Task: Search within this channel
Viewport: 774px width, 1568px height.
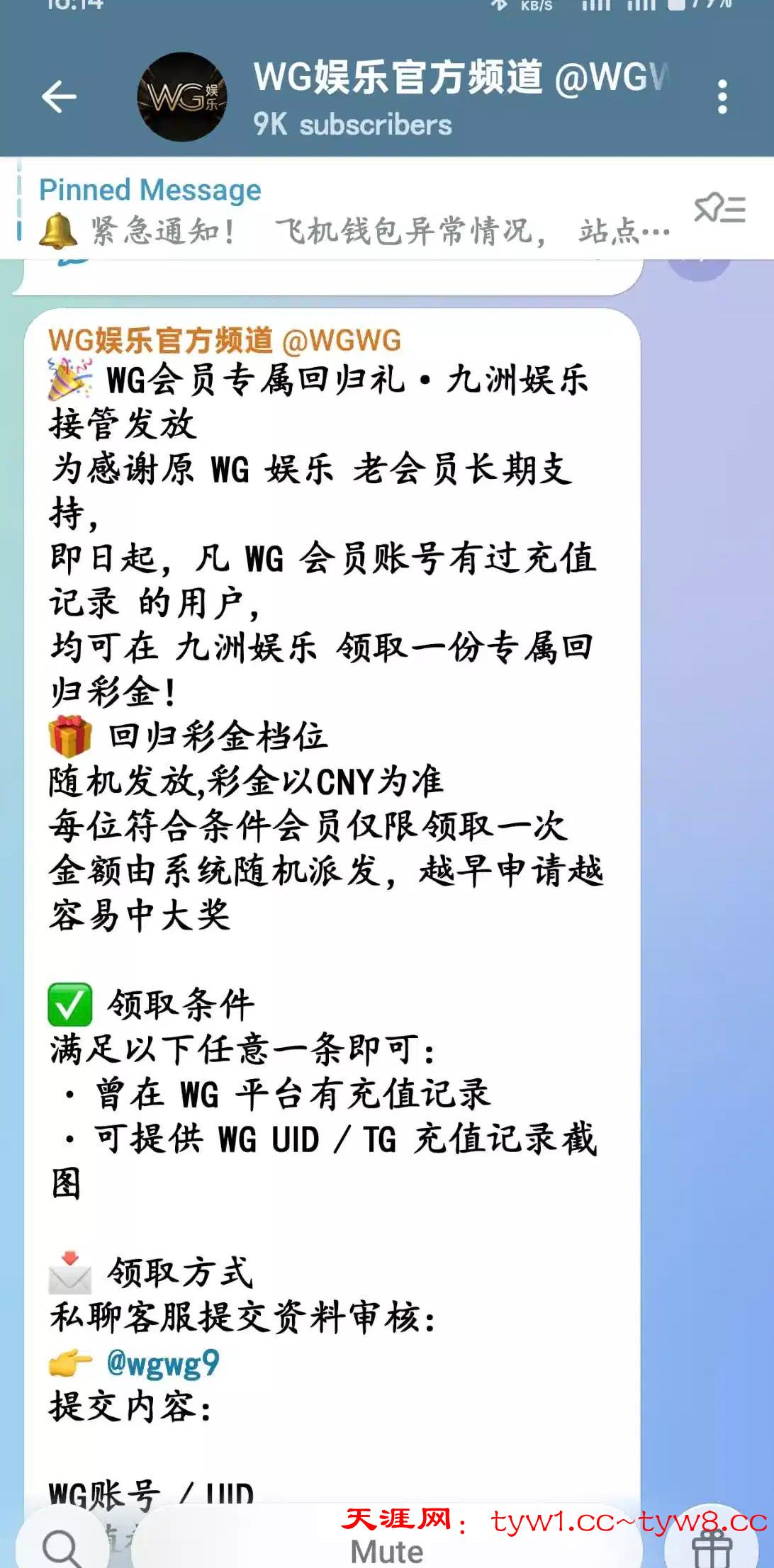Action: pos(60,1547)
